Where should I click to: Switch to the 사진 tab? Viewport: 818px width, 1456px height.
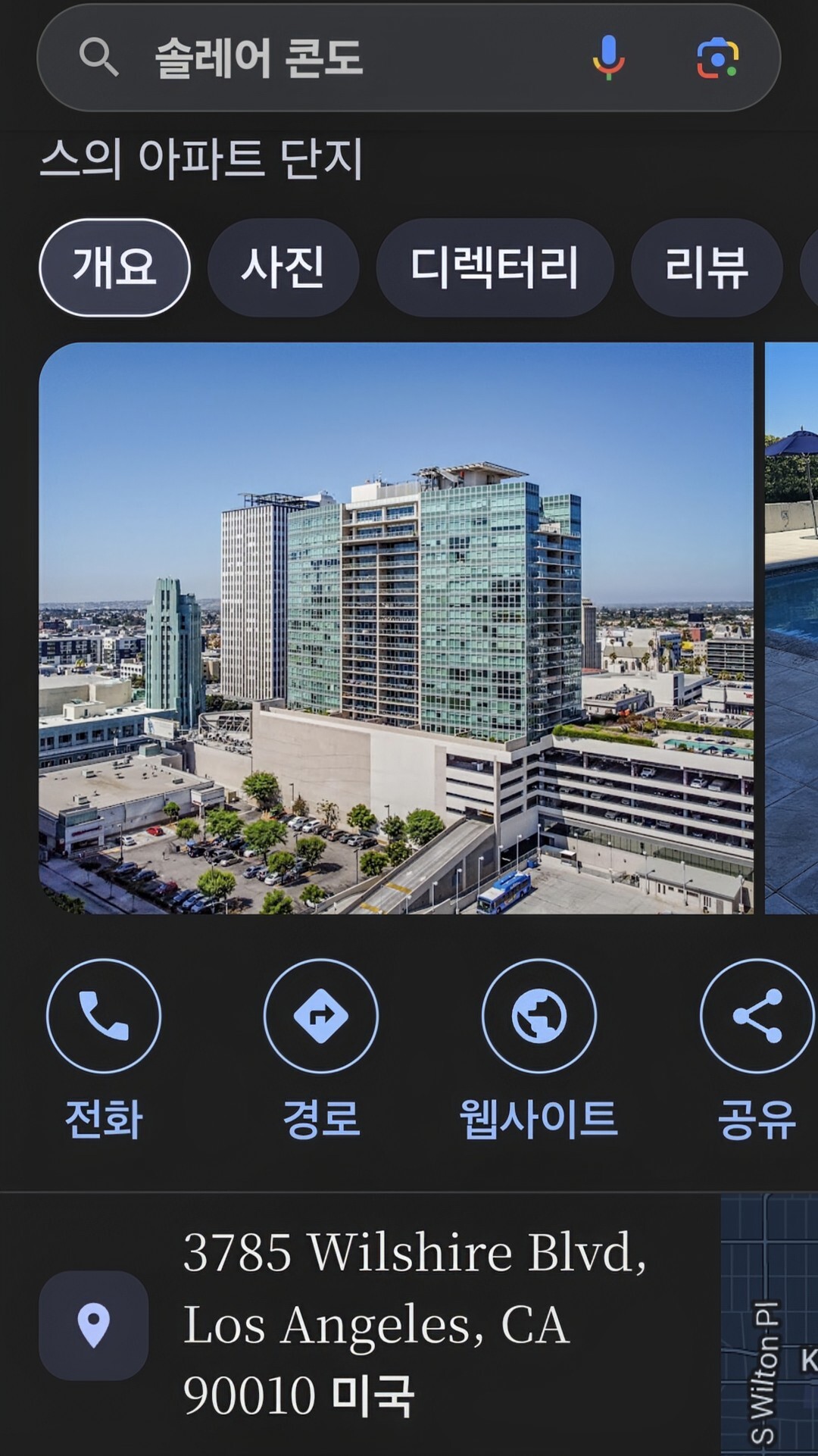pos(283,267)
